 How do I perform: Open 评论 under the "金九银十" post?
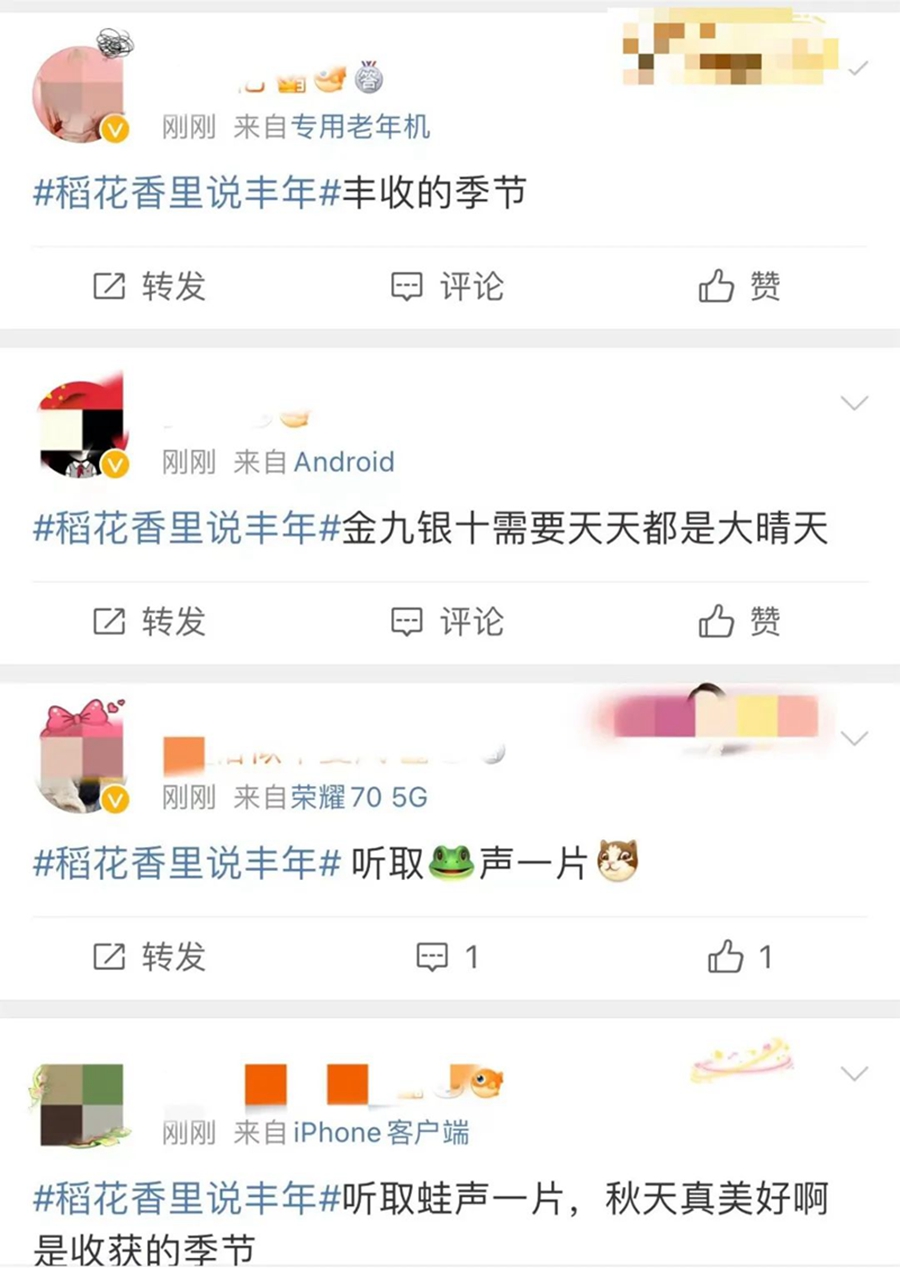pos(447,622)
